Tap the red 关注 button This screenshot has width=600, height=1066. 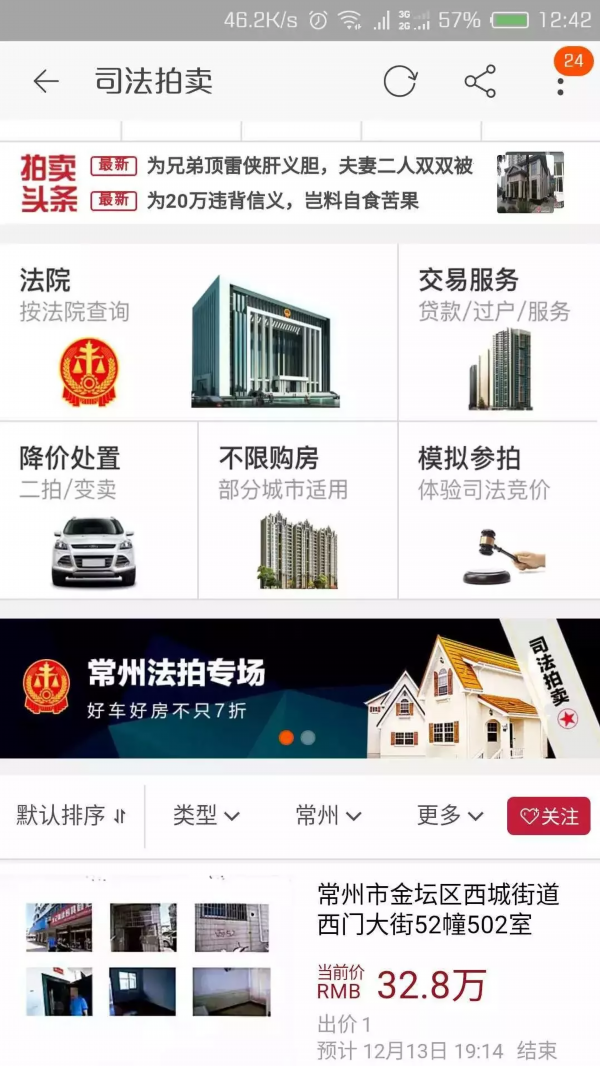tap(549, 816)
